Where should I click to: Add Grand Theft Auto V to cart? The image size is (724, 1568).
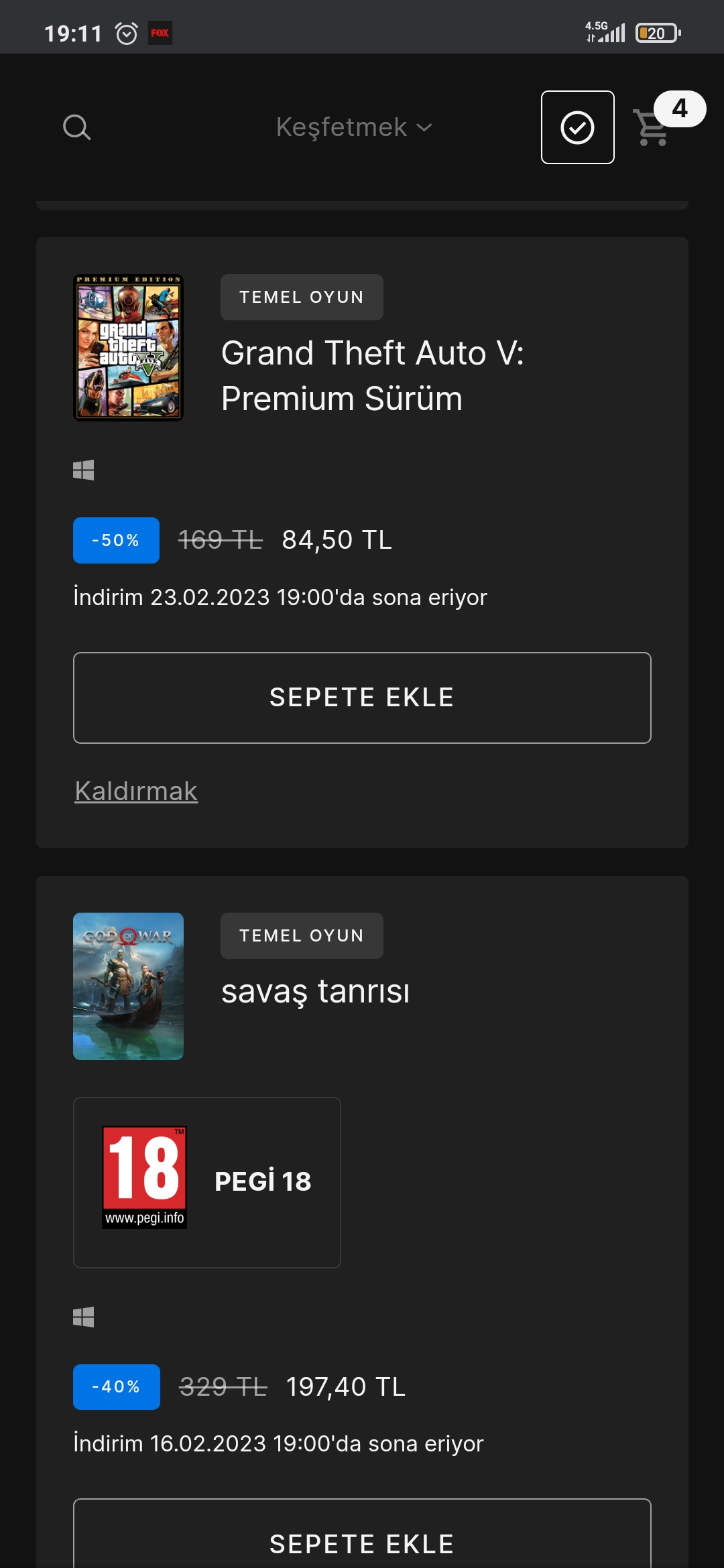coord(362,698)
